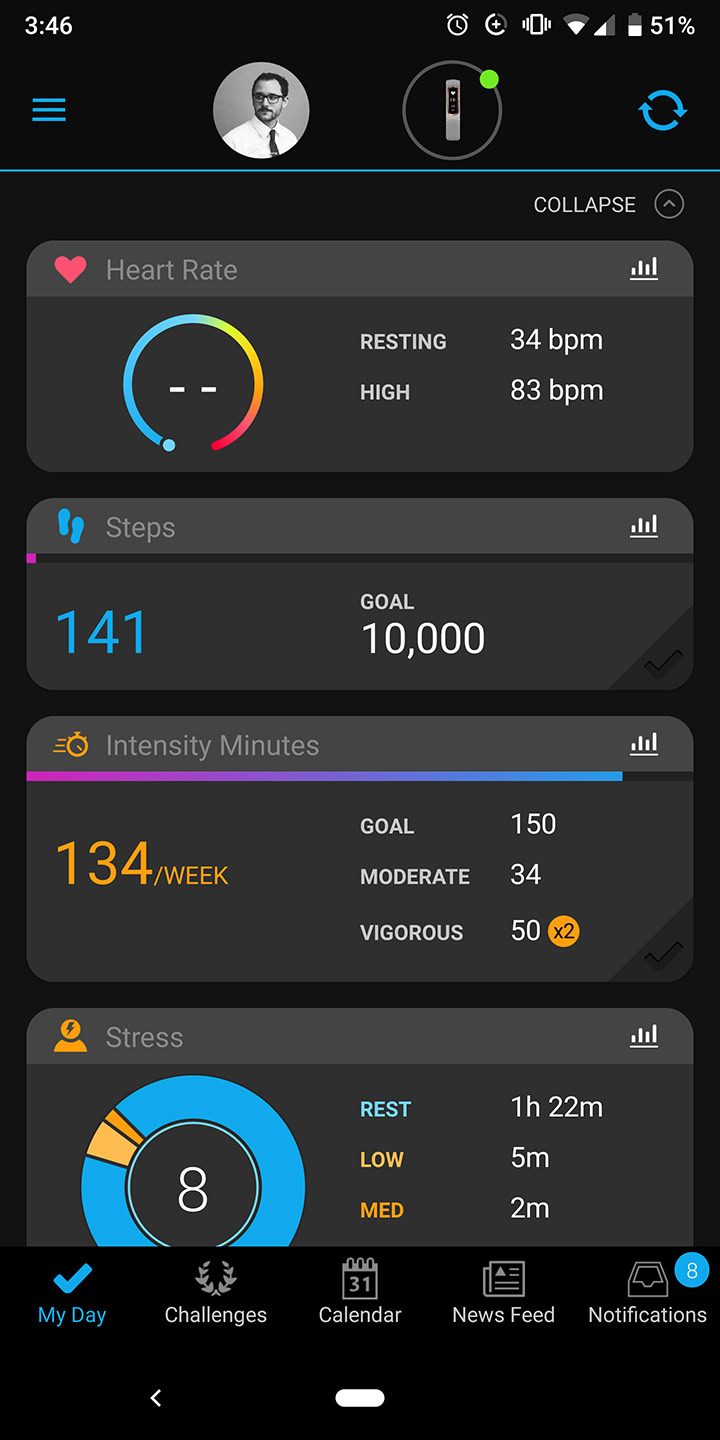Viewport: 720px width, 1440px height.
Task: Open the x2 vigorous multiplier badge
Action: pos(565,931)
